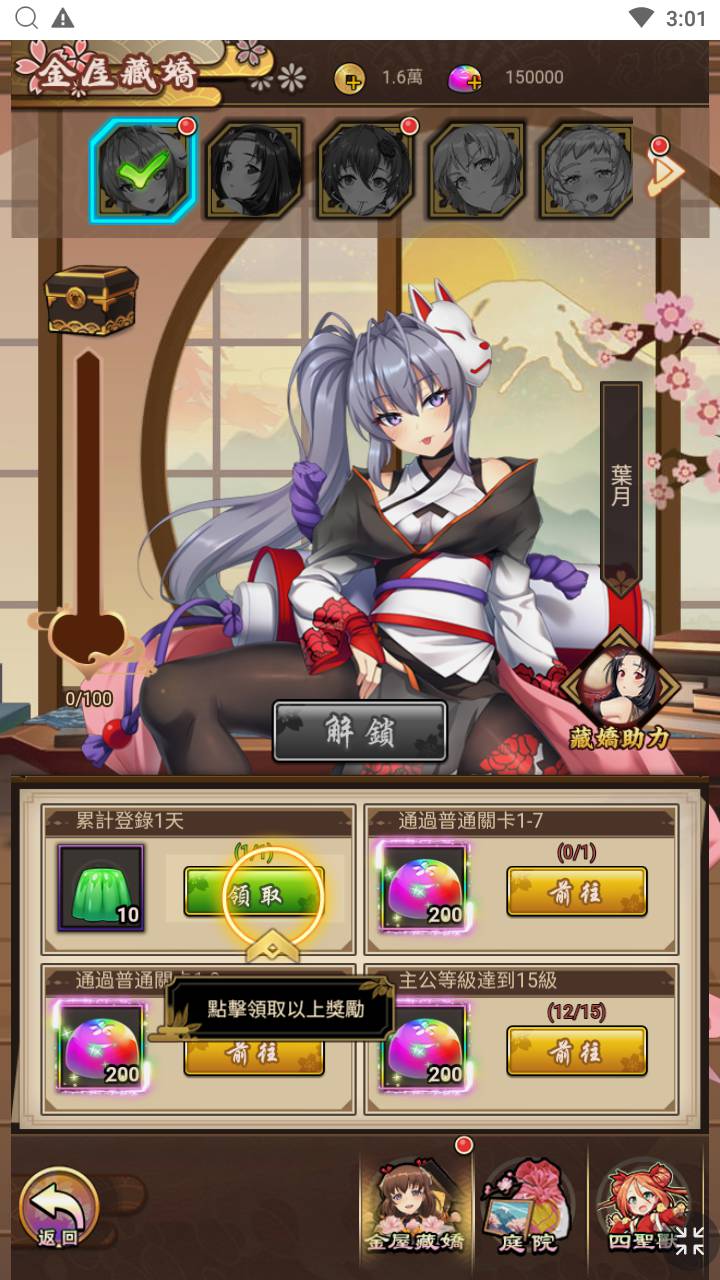Select the third character portrait
This screenshot has width=720, height=1280.
(x=366, y=170)
